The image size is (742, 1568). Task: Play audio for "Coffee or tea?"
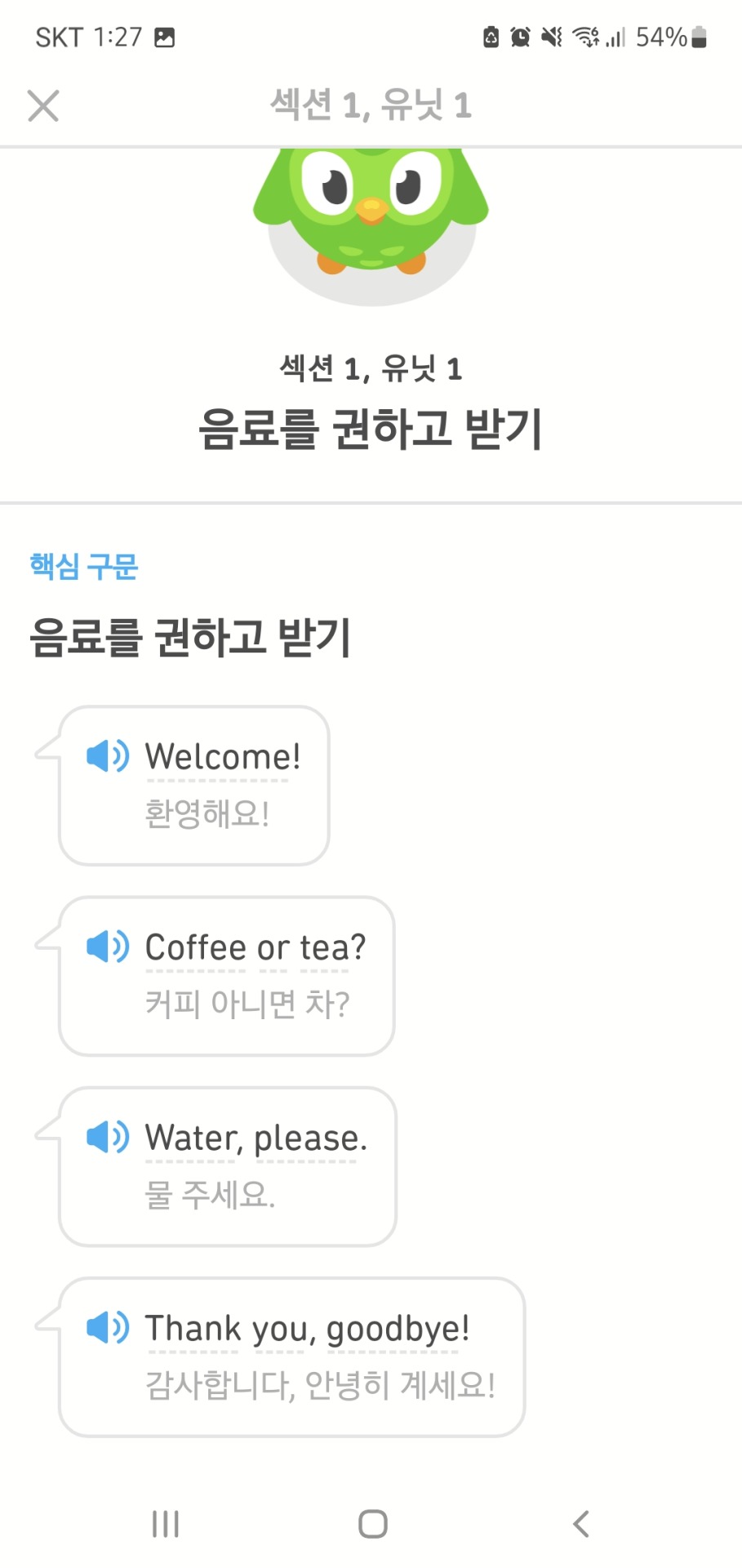(108, 947)
